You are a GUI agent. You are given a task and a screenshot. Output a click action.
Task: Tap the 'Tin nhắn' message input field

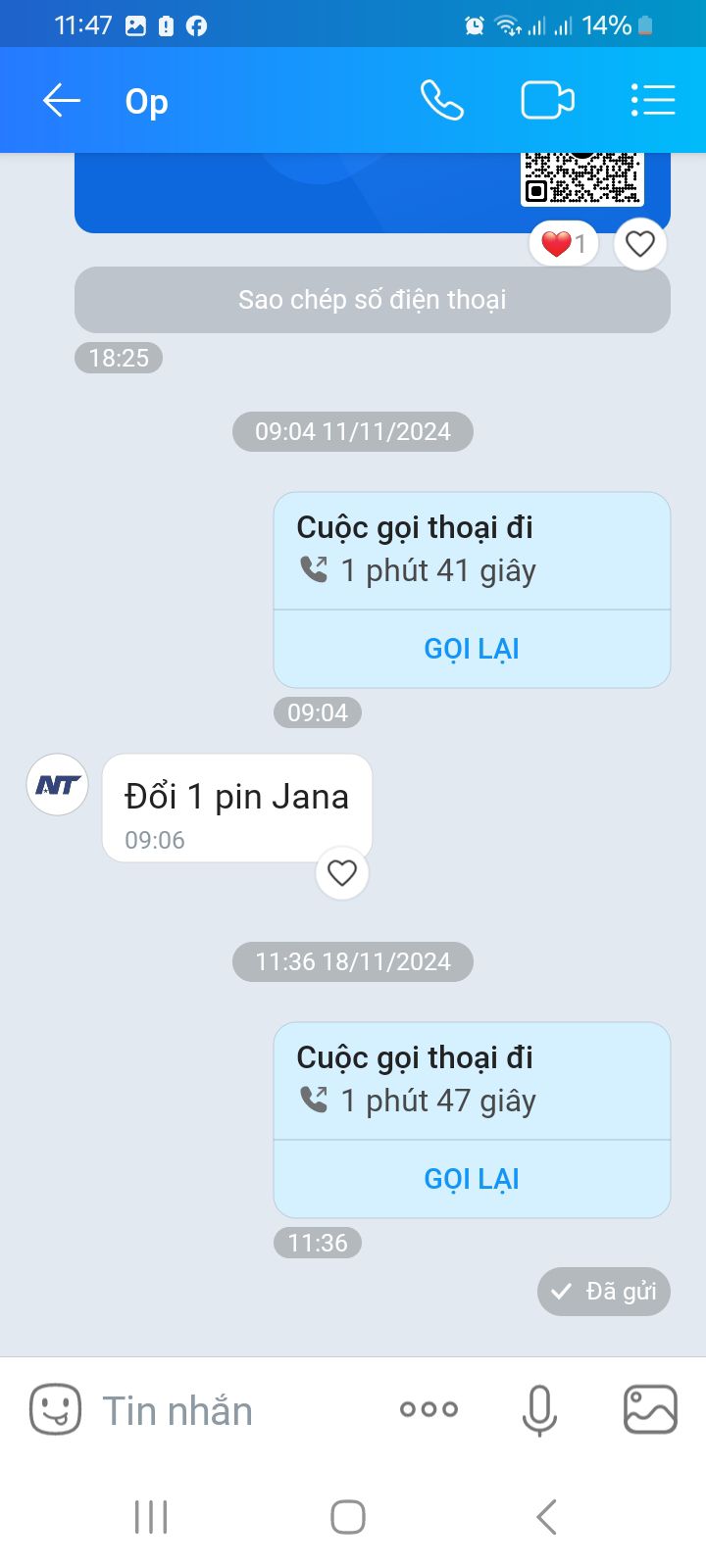click(176, 1411)
